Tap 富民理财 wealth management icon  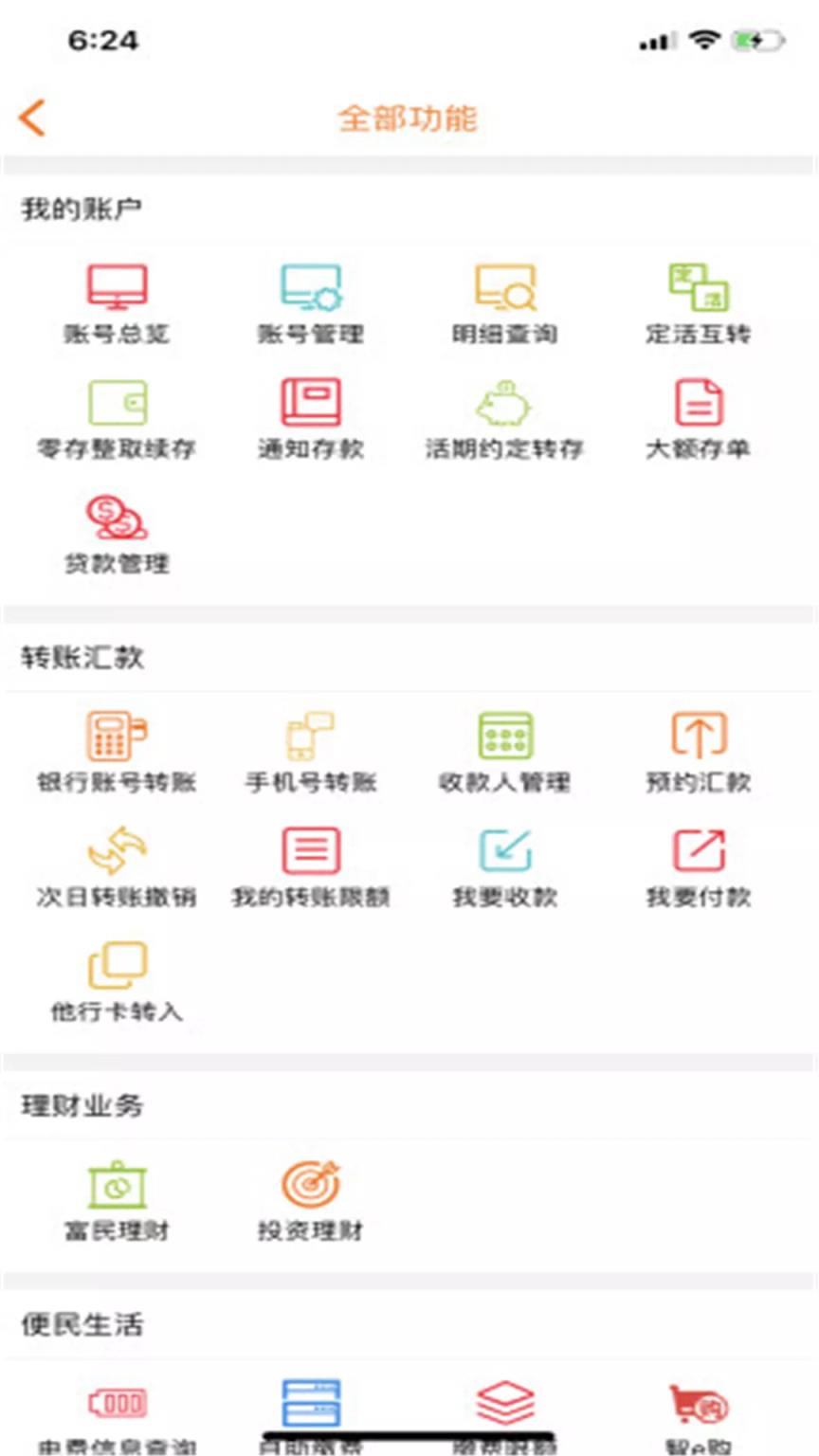[116, 1194]
